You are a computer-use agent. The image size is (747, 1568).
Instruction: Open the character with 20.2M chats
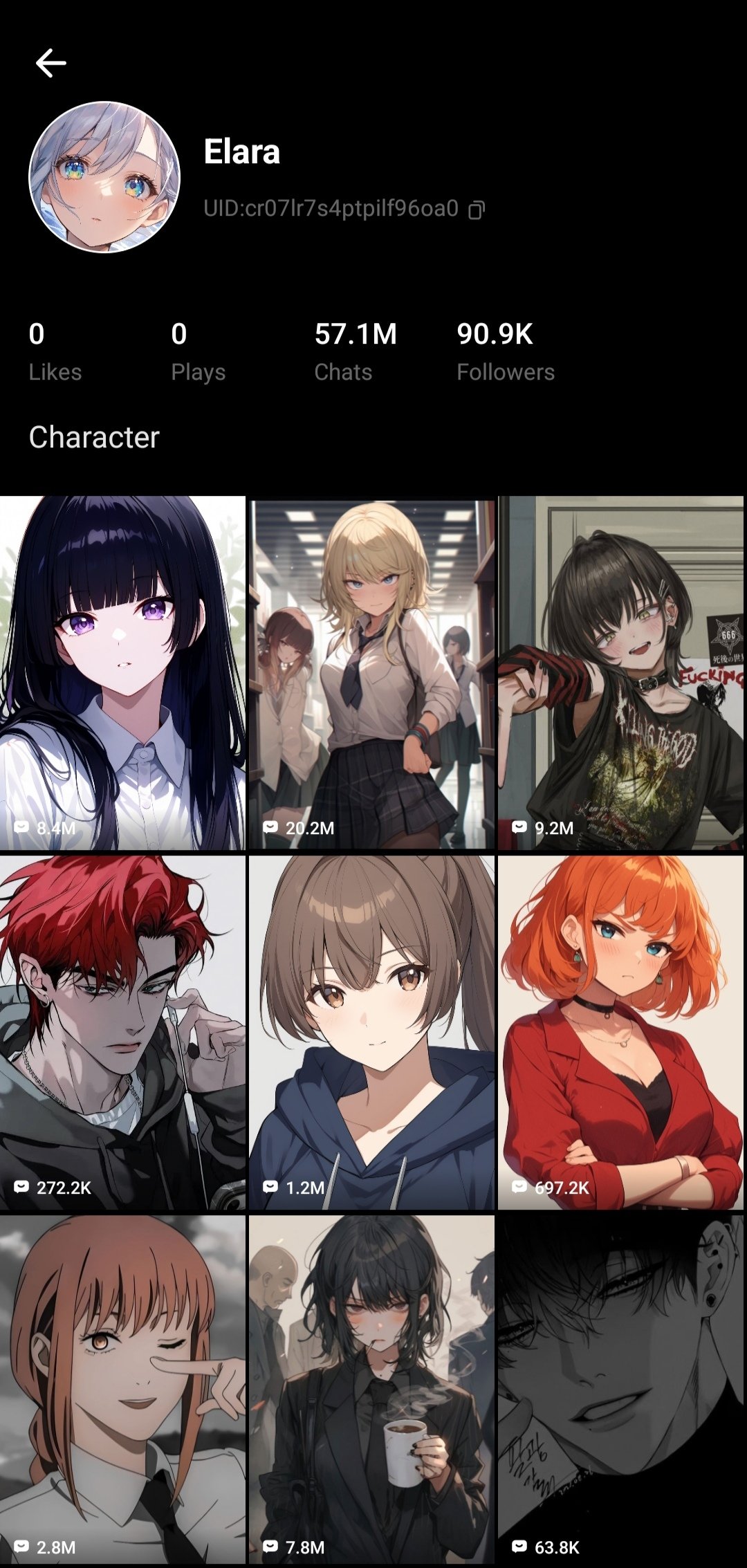[x=372, y=672]
